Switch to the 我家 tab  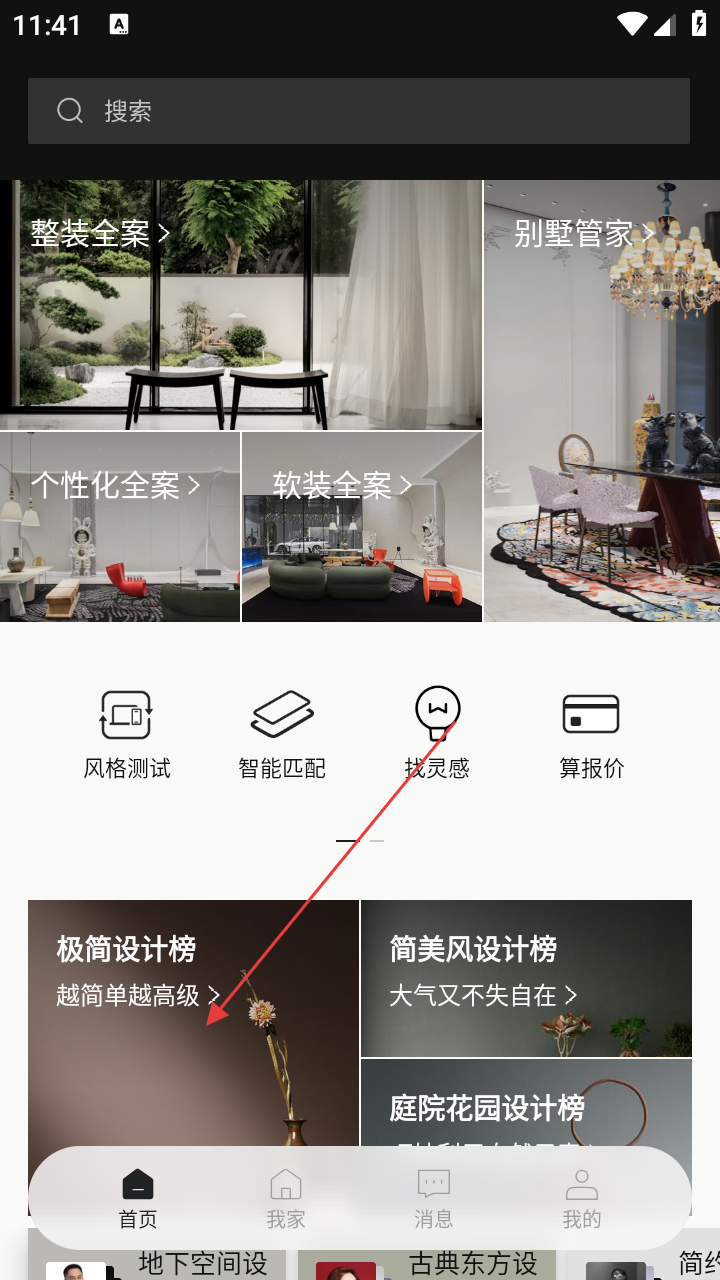click(x=286, y=1198)
